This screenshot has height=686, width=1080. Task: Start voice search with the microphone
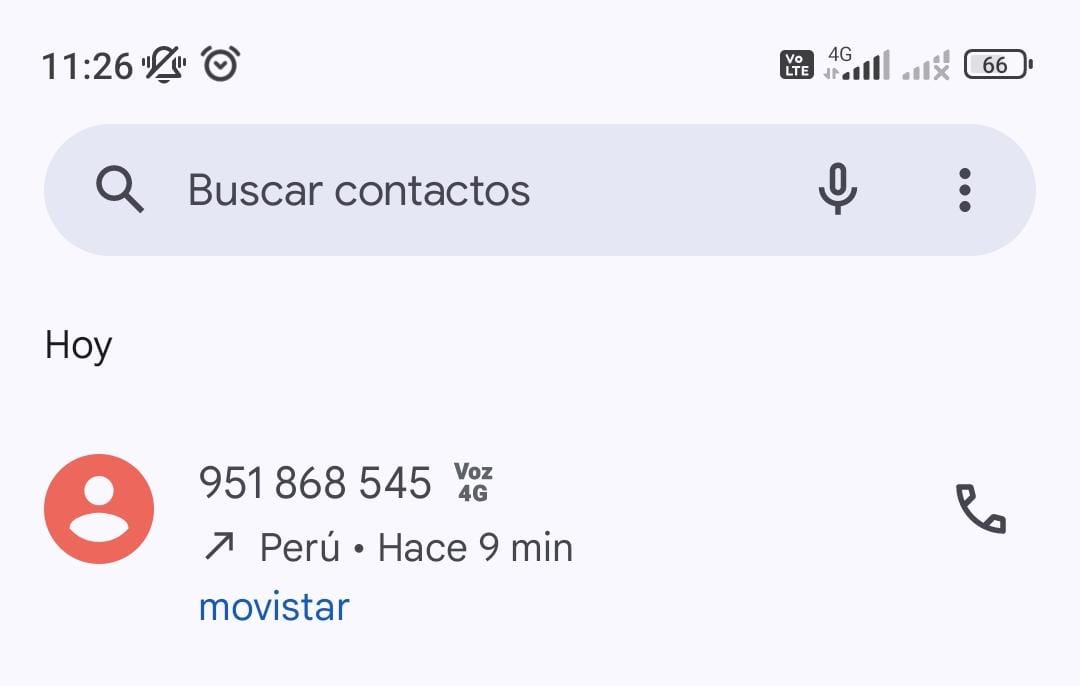point(837,190)
